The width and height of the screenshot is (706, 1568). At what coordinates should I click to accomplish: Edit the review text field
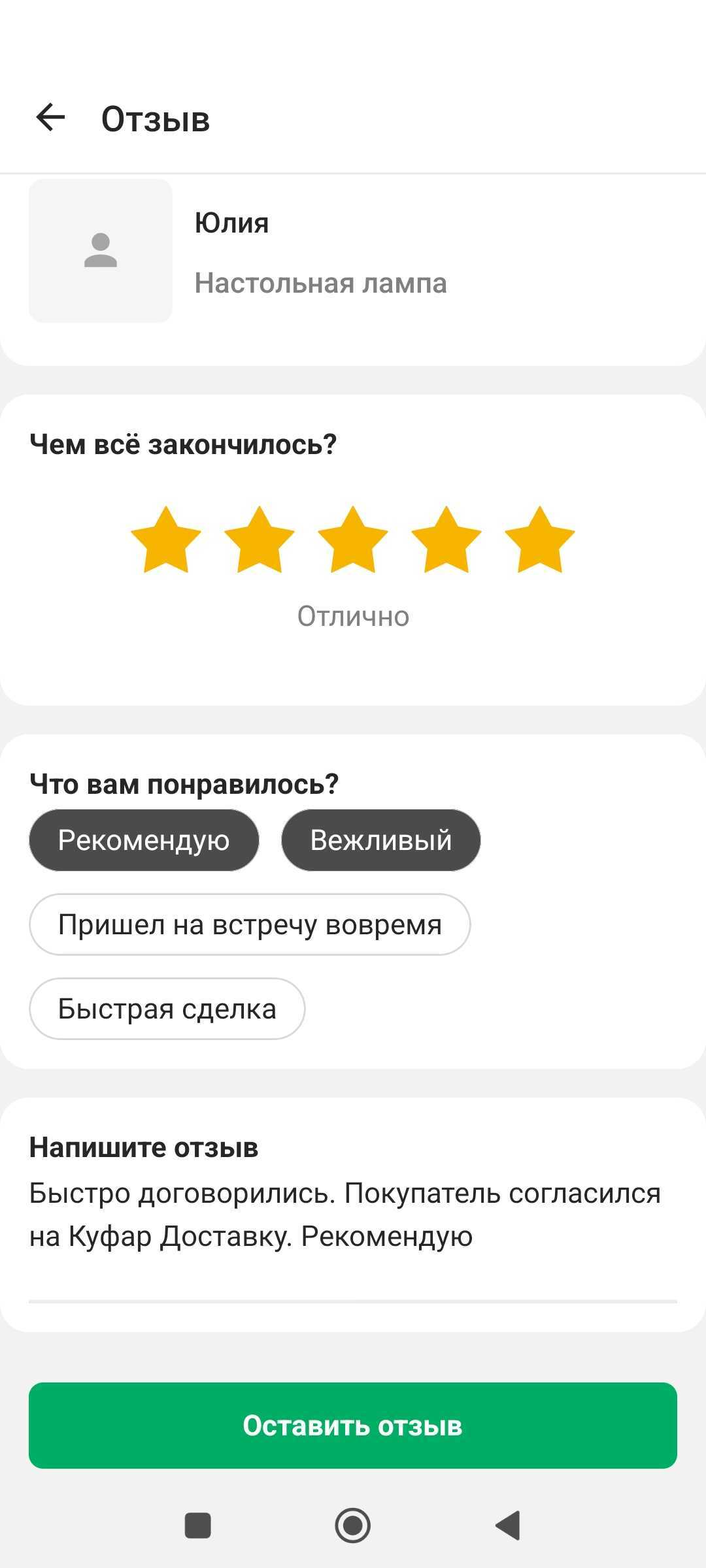point(353,1215)
